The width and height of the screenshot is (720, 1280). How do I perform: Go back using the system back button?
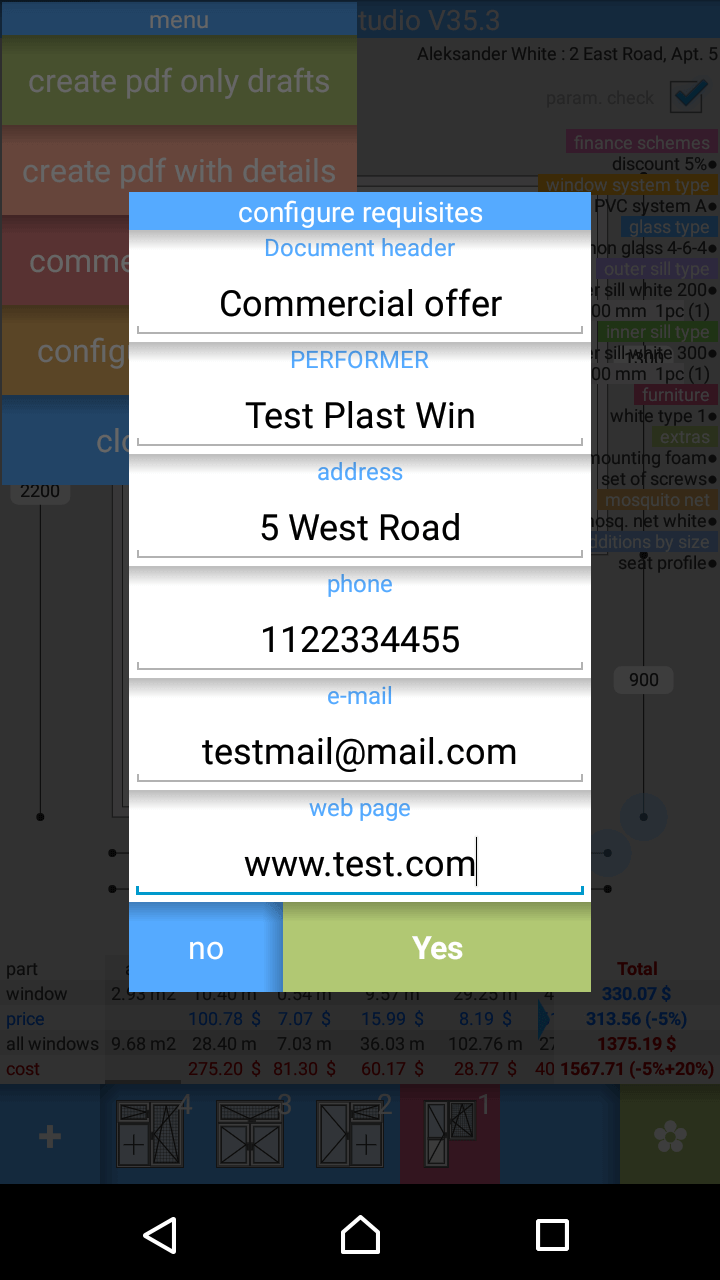160,1235
